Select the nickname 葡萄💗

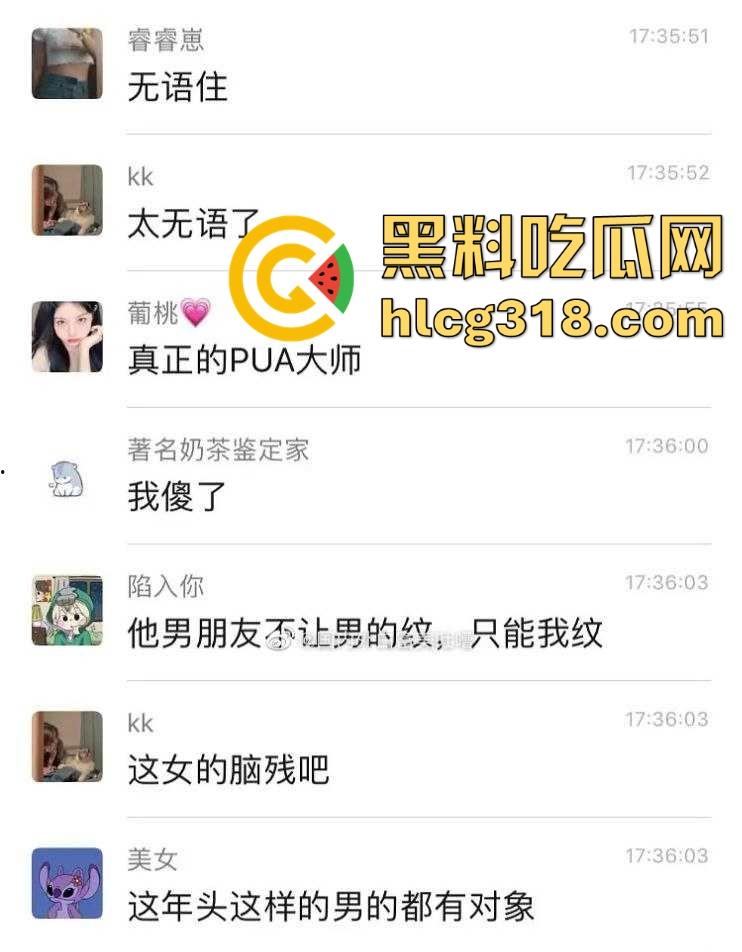click(167, 314)
